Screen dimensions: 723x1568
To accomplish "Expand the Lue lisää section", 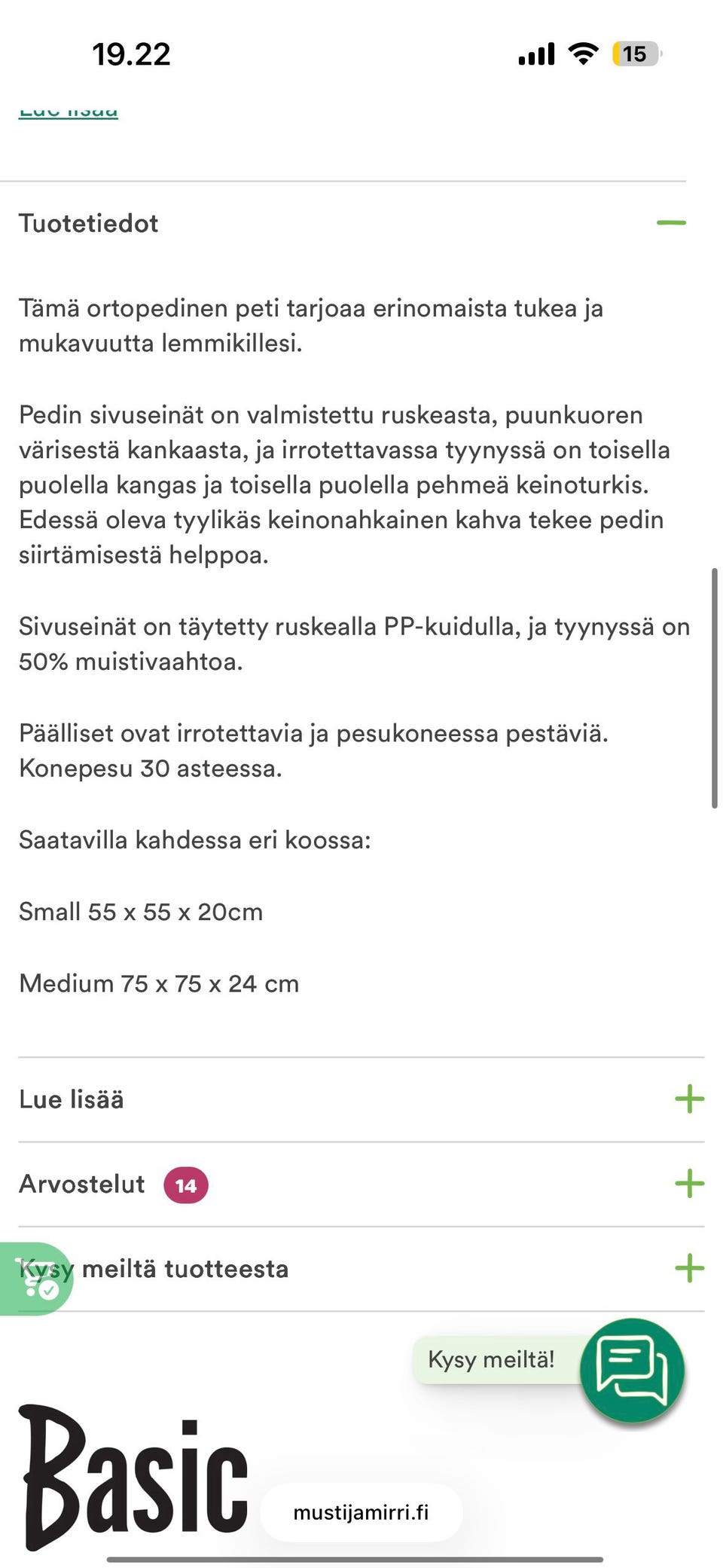I will [688, 1099].
